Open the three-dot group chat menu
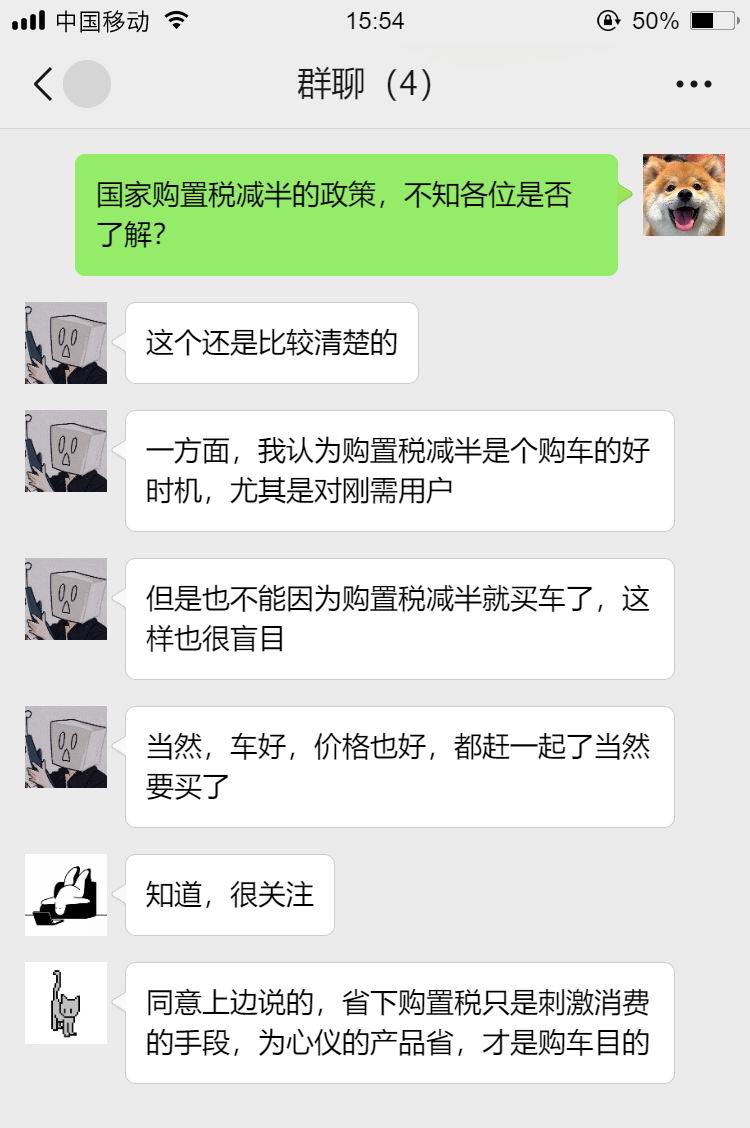 [x=693, y=85]
